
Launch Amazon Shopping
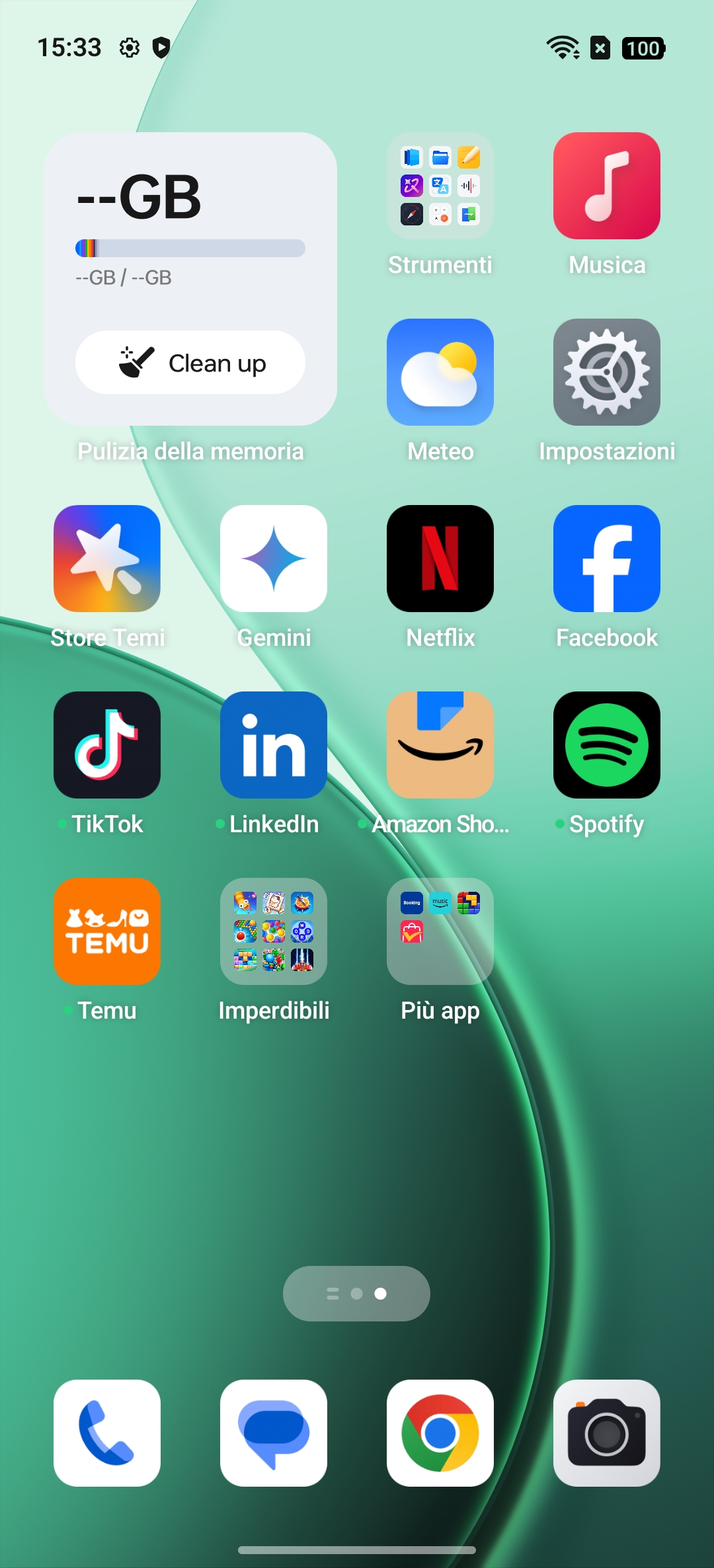point(440,745)
